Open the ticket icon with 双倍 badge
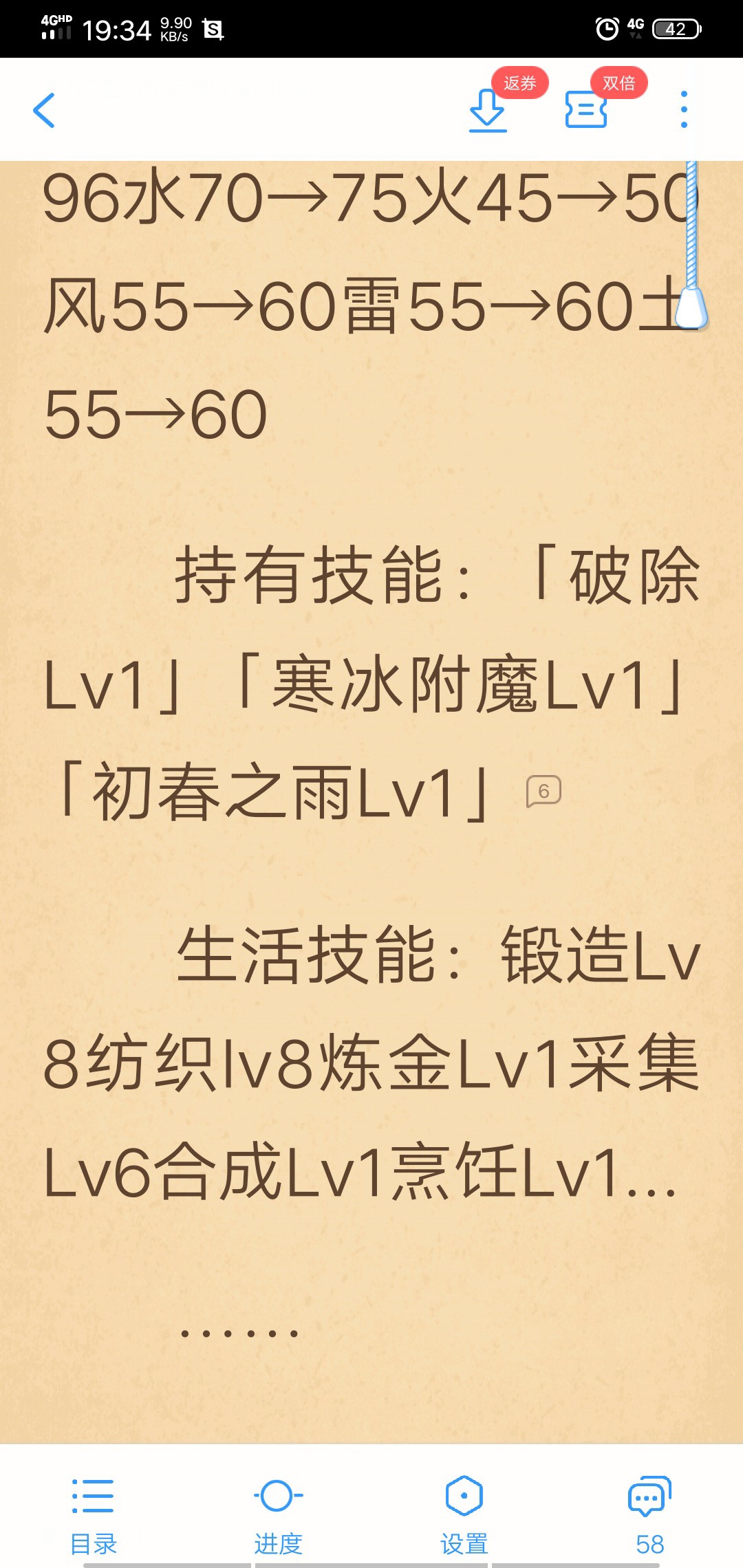Screen dimensions: 743x1568 pos(585,110)
